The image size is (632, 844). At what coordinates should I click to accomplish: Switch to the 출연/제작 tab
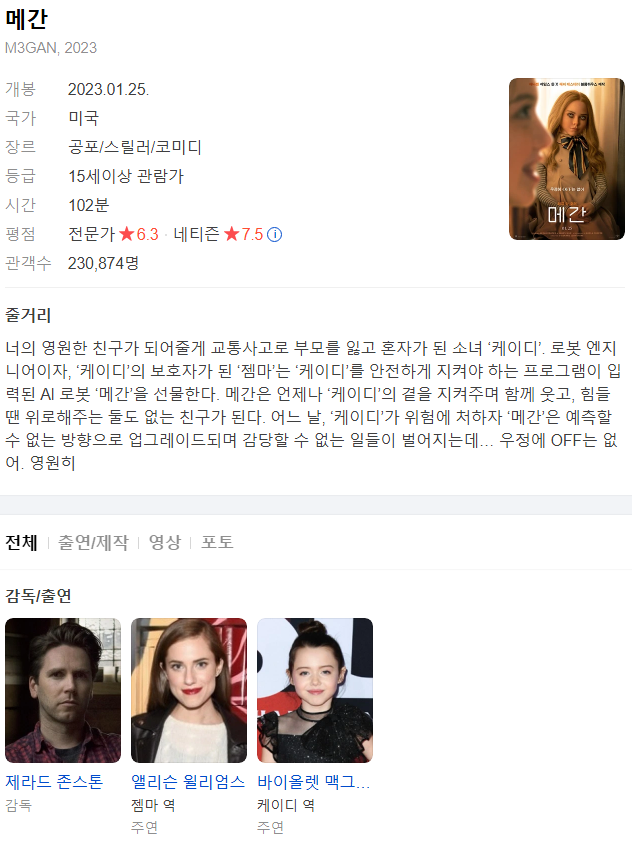point(93,542)
